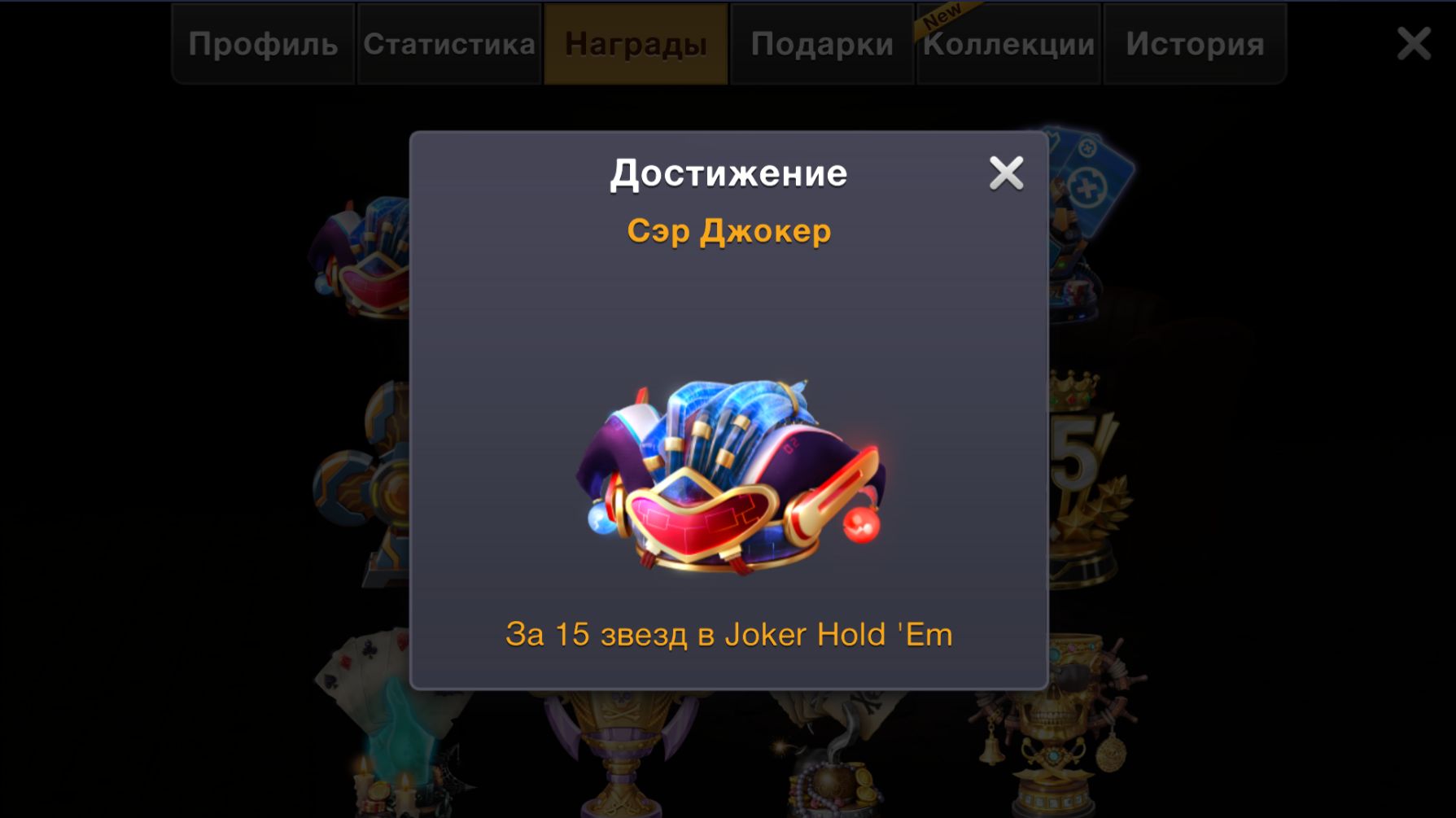Image resolution: width=1456 pixels, height=818 pixels.
Task: Go to the Подарки tab
Action: tap(822, 44)
